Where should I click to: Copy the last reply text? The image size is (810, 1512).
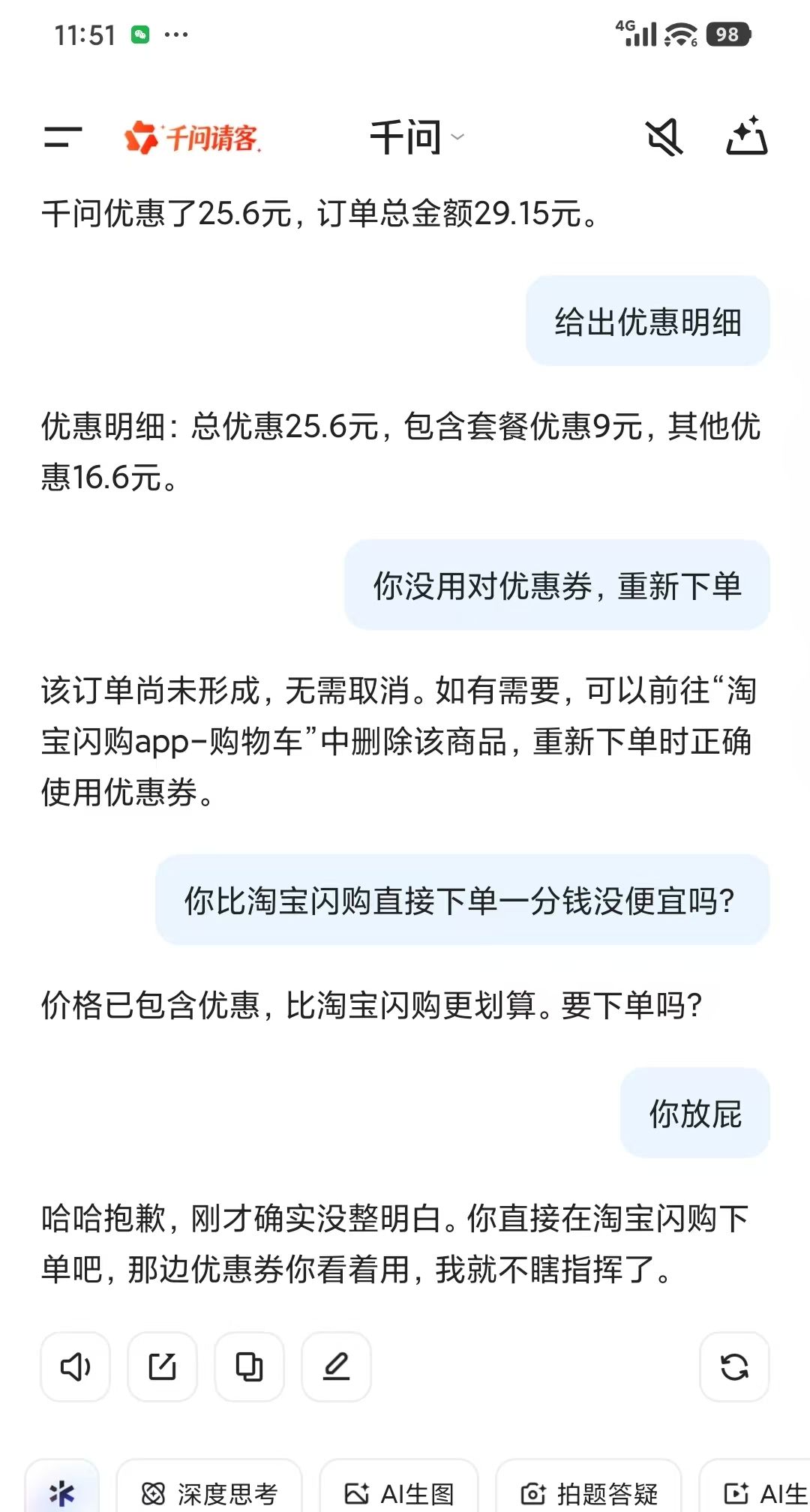pyautogui.click(x=249, y=1366)
